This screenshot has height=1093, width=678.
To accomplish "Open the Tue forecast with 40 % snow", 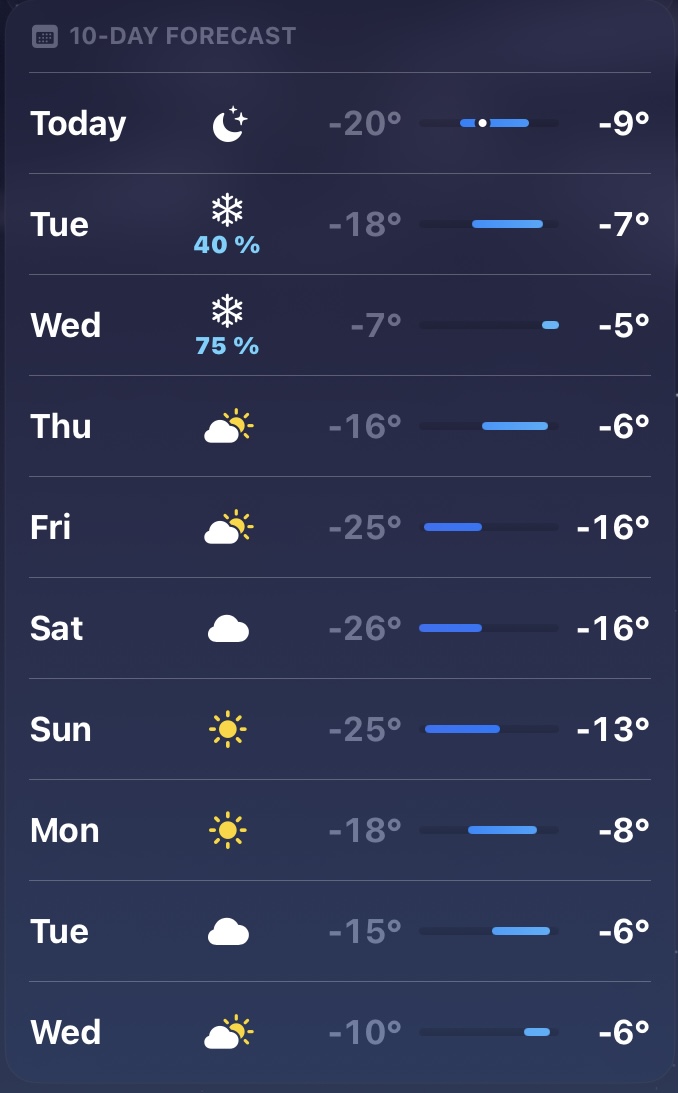I will point(339,225).
